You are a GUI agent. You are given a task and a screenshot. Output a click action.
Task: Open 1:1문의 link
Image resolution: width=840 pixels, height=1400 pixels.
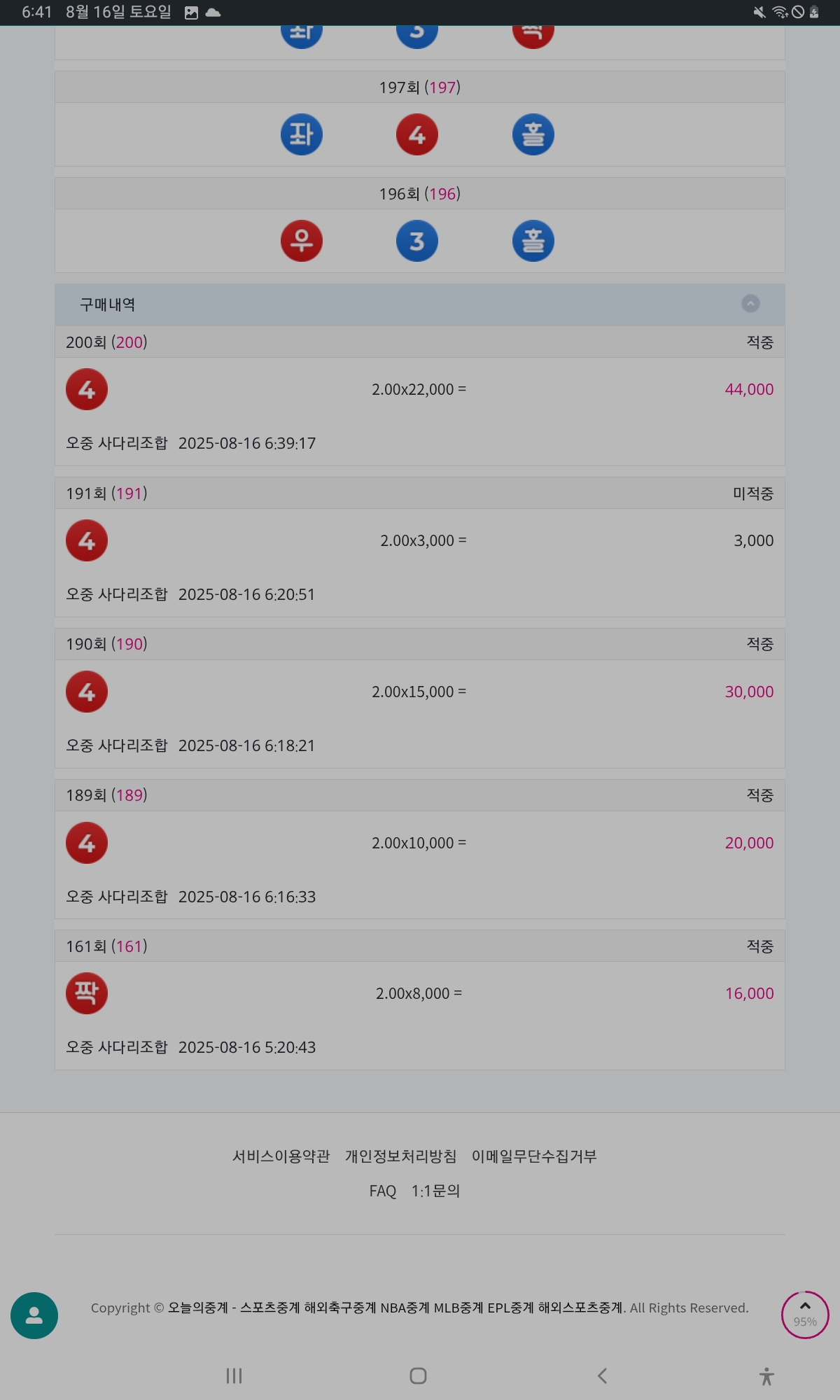pos(435,1191)
